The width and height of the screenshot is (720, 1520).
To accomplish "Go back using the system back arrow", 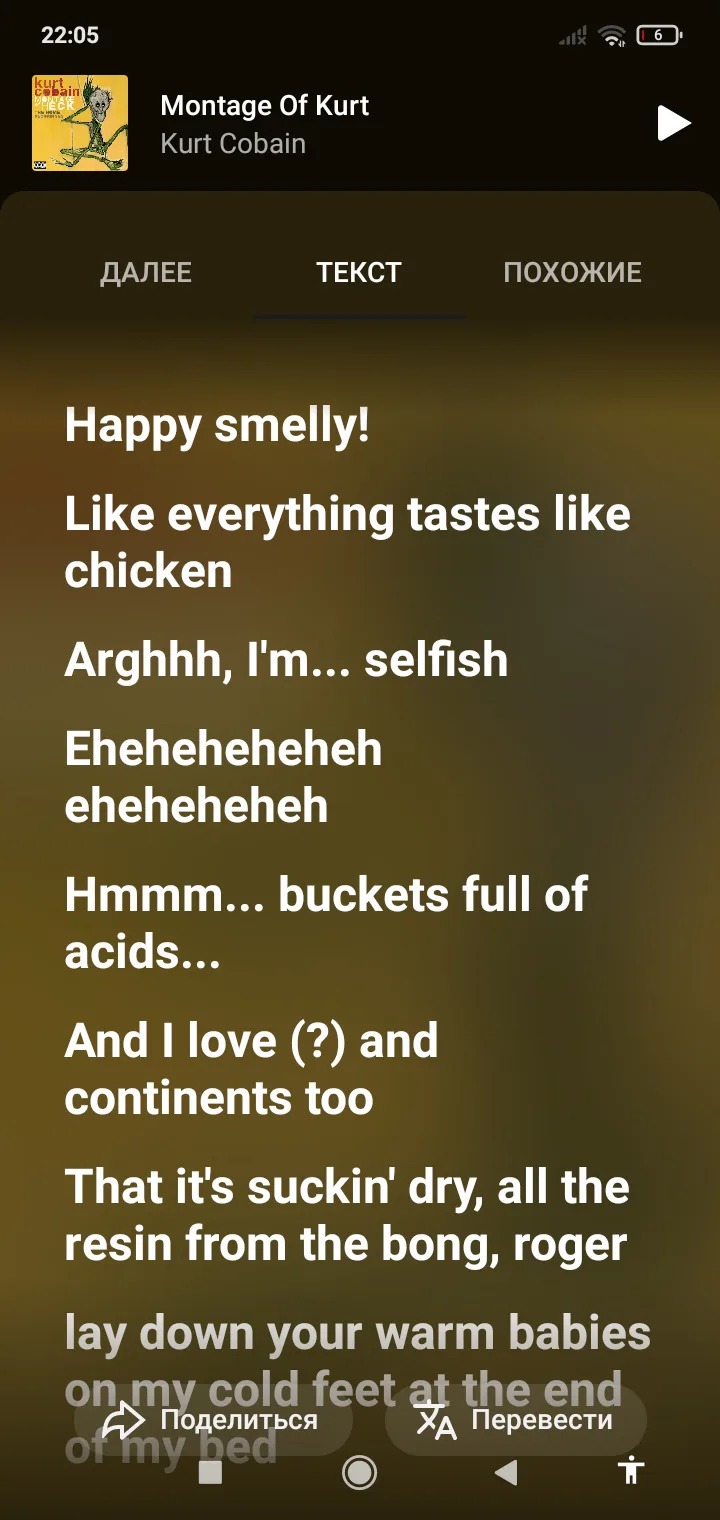I will (506, 1471).
